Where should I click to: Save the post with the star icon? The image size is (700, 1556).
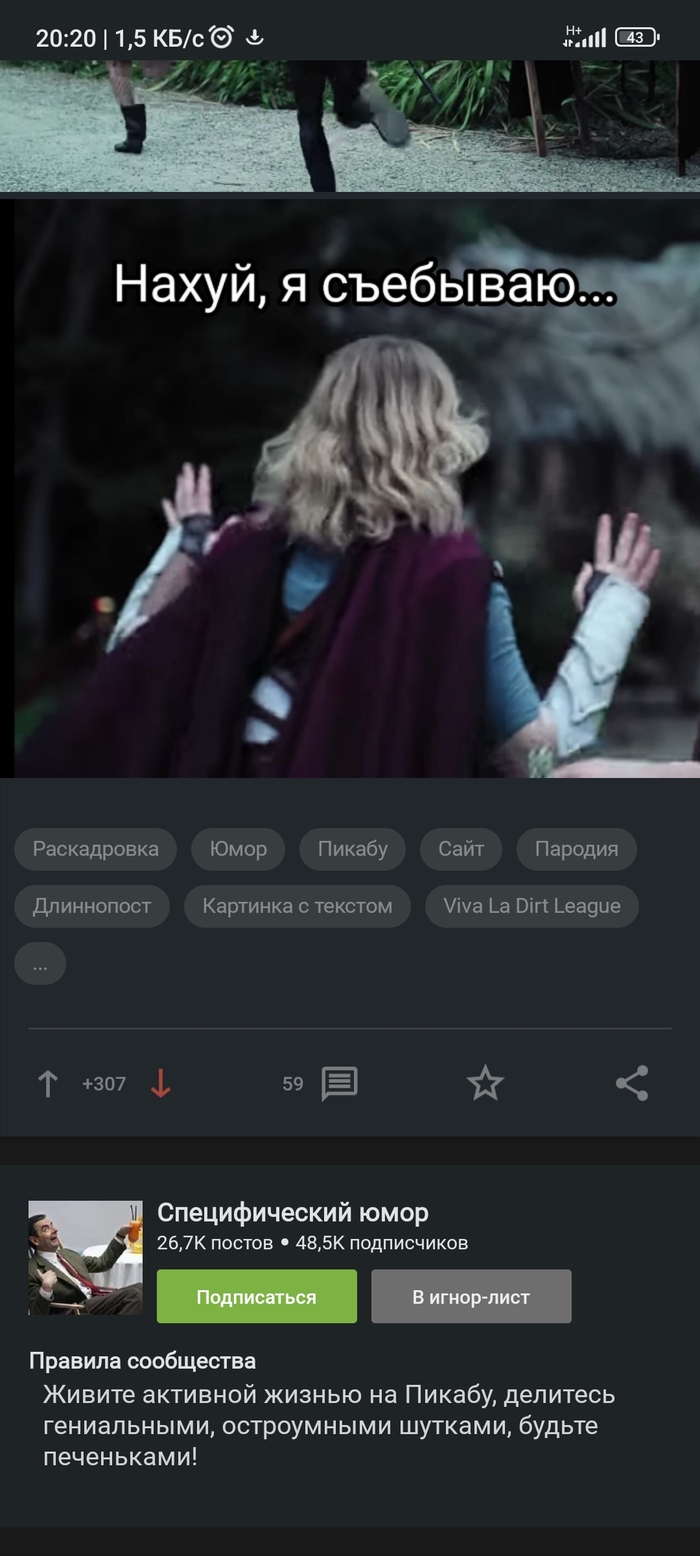click(485, 1084)
